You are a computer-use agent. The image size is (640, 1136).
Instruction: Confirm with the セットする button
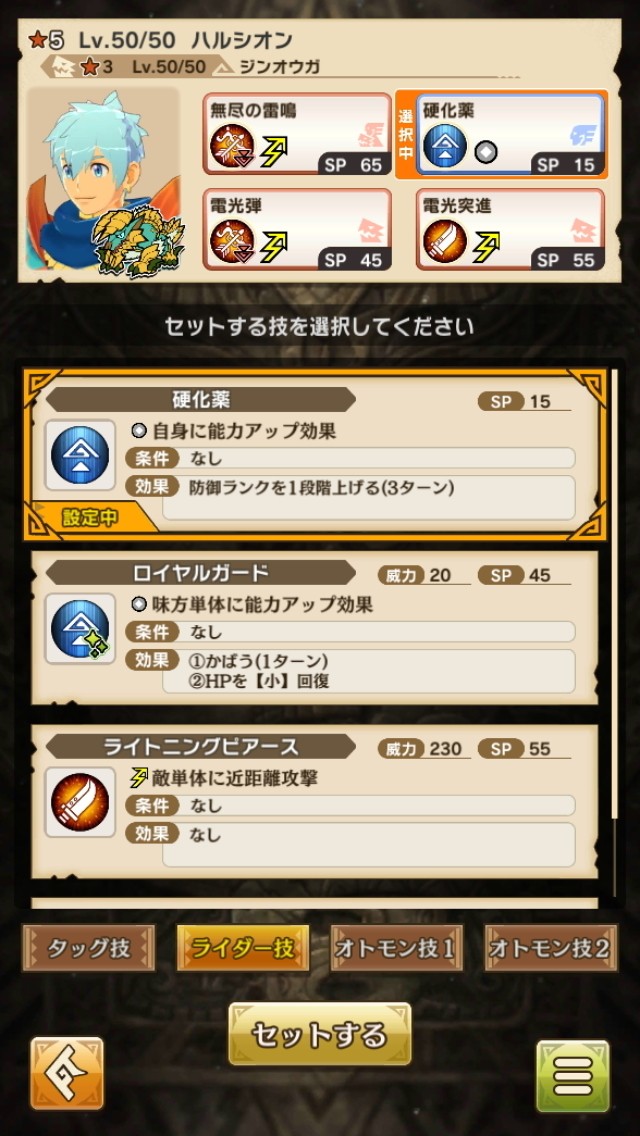pyautogui.click(x=319, y=1034)
